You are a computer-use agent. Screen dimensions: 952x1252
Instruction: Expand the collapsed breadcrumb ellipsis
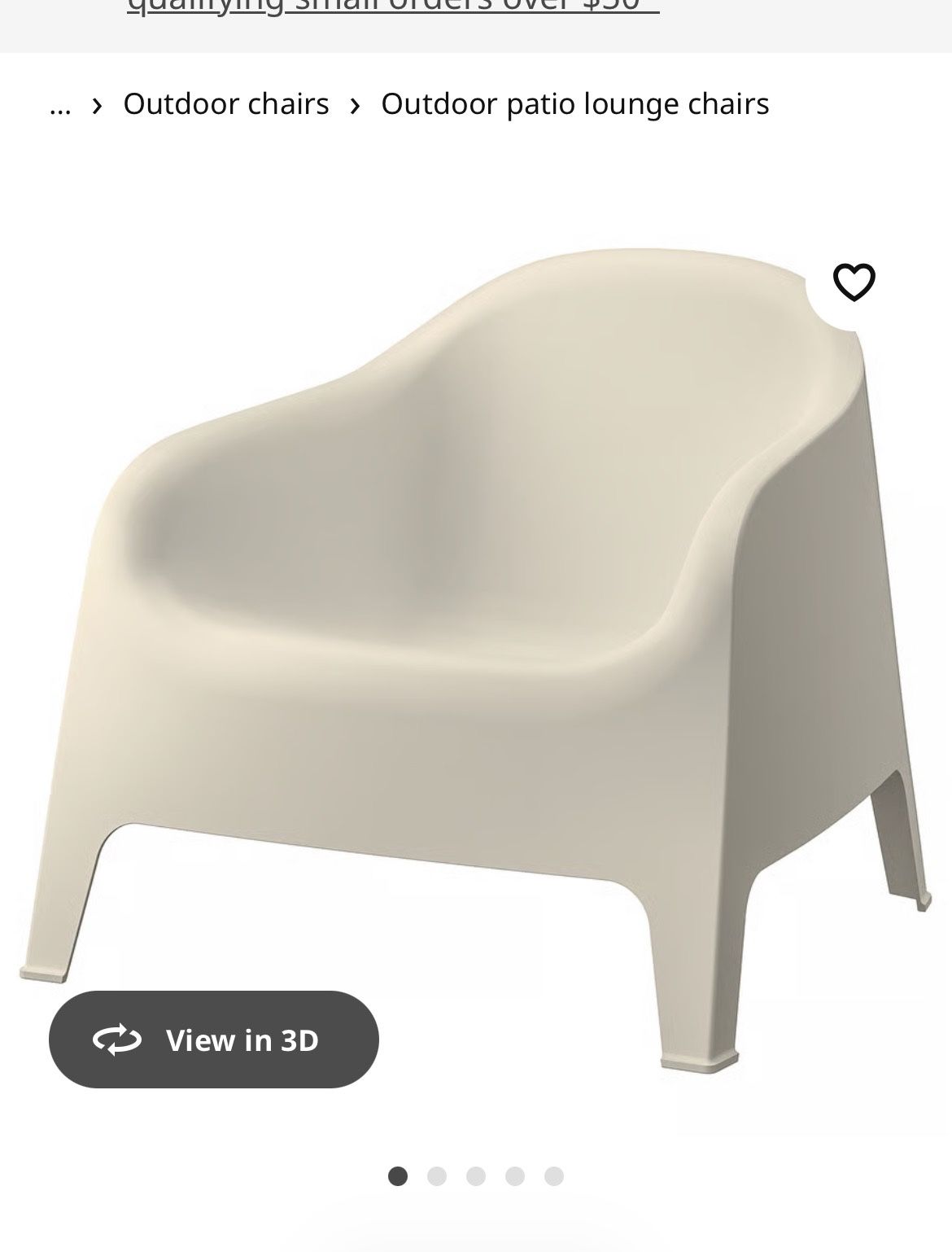[x=60, y=106]
